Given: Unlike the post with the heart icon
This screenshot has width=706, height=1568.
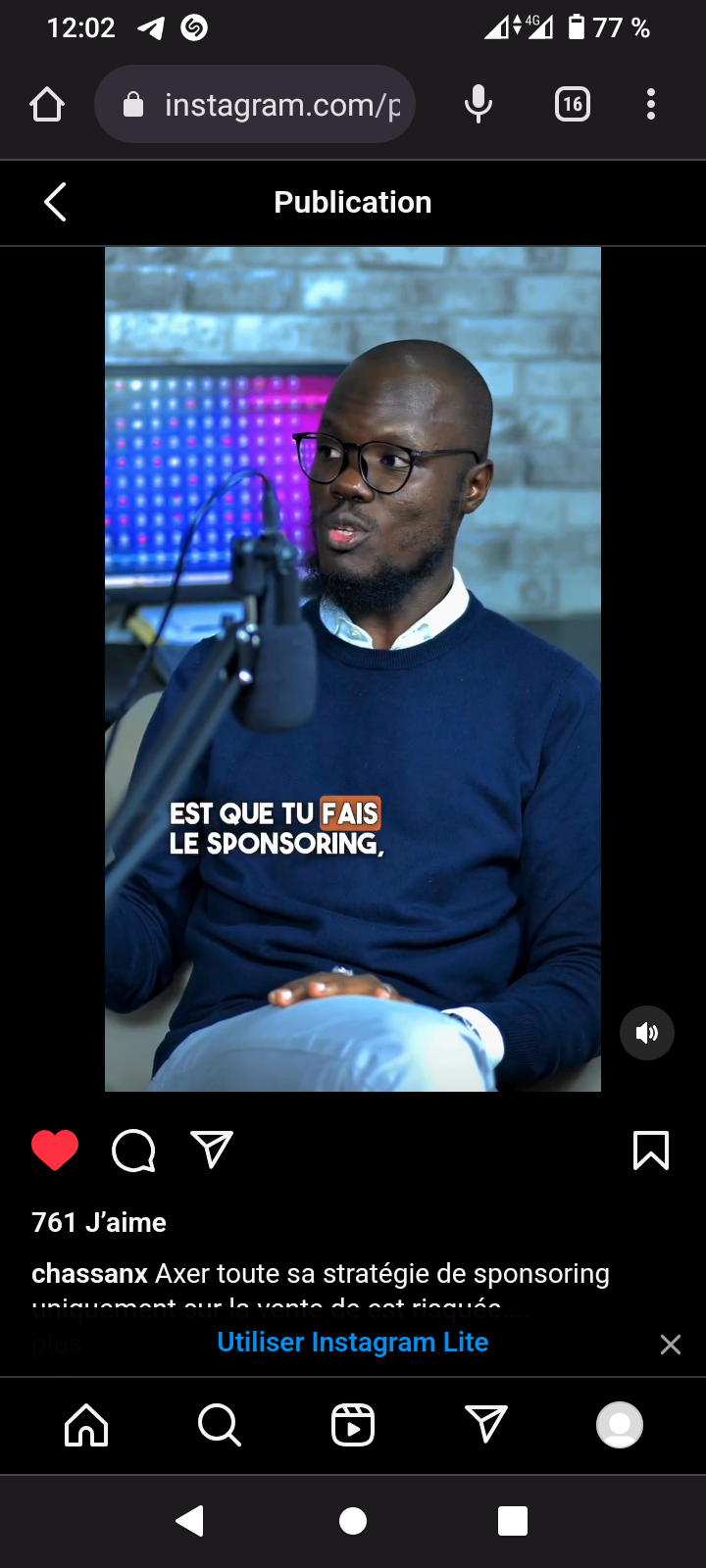Looking at the screenshot, I should pyautogui.click(x=55, y=1151).
